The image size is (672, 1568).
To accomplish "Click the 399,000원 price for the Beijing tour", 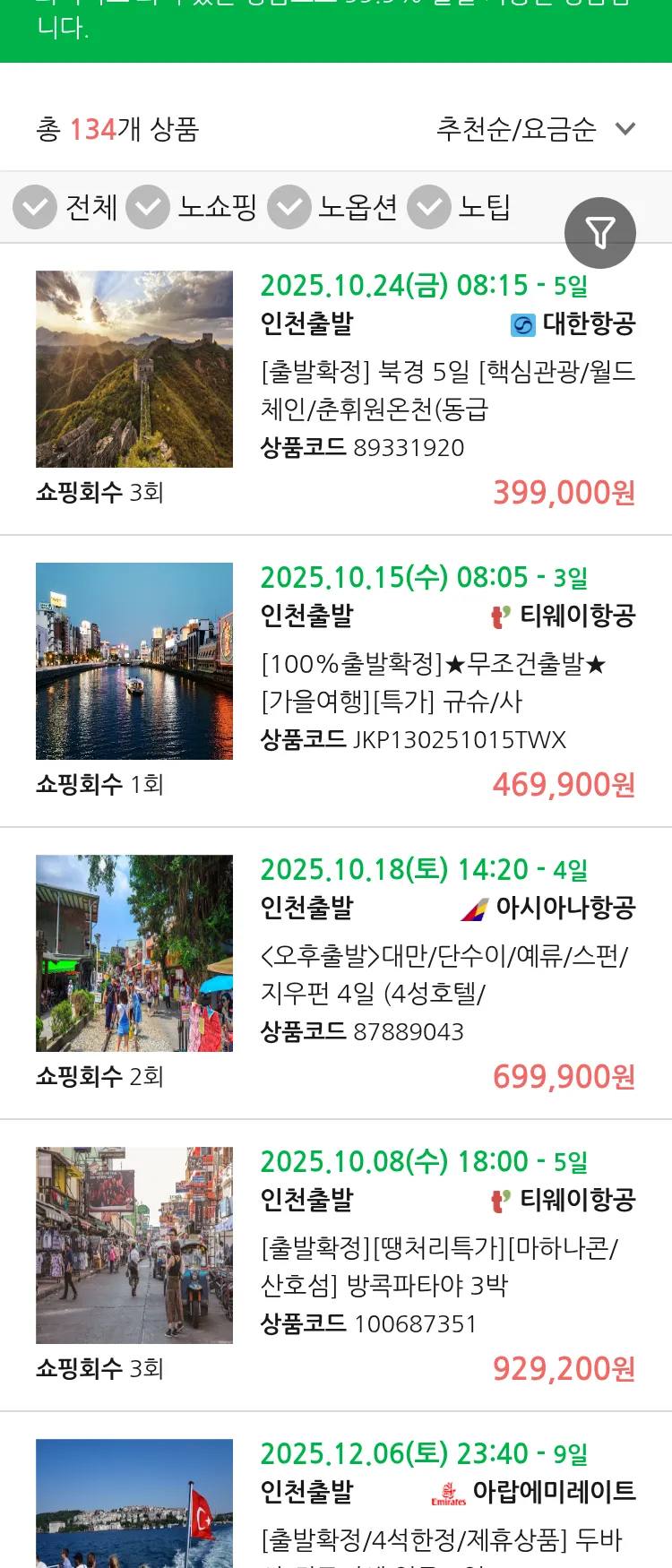I will point(563,491).
